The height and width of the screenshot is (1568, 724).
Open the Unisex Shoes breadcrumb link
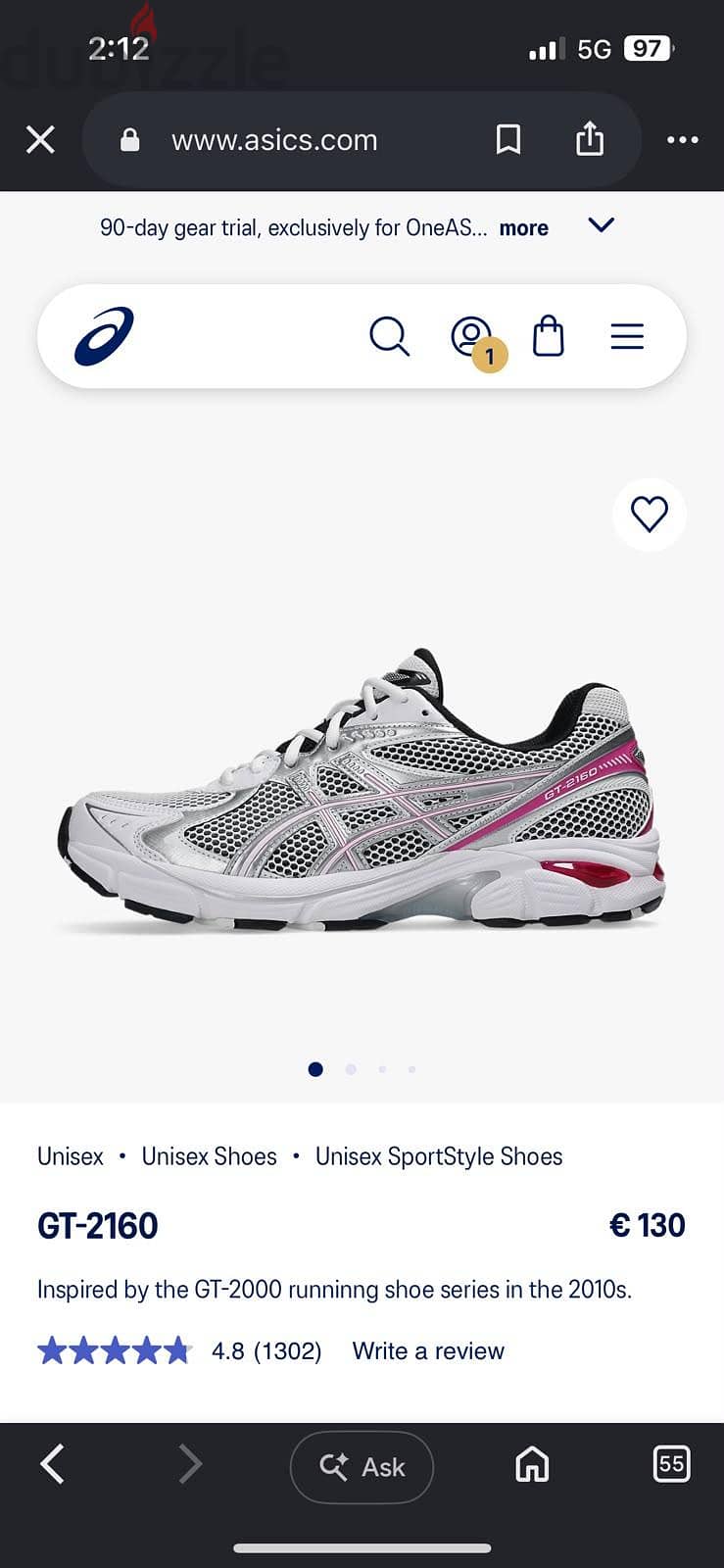(210, 1156)
